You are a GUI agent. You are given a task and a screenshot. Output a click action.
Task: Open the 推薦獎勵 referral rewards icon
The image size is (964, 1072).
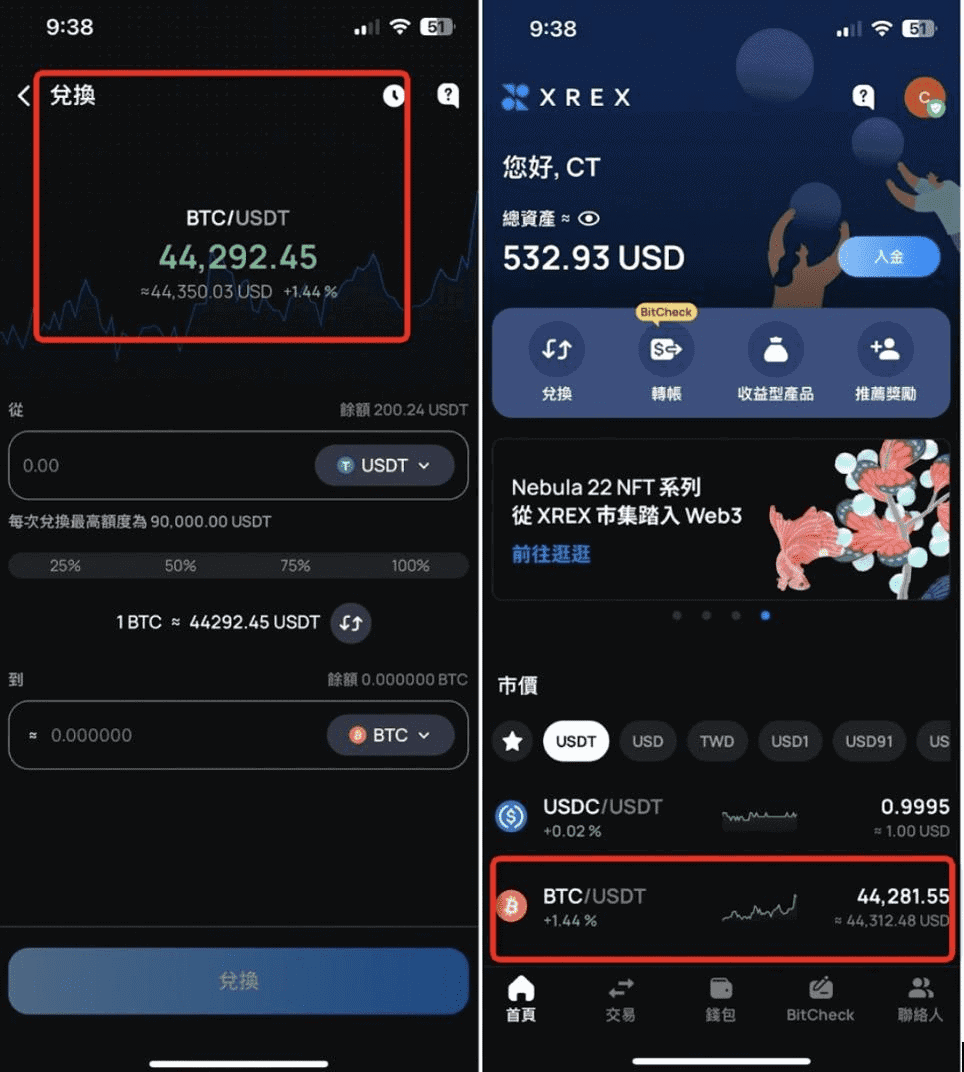884,349
